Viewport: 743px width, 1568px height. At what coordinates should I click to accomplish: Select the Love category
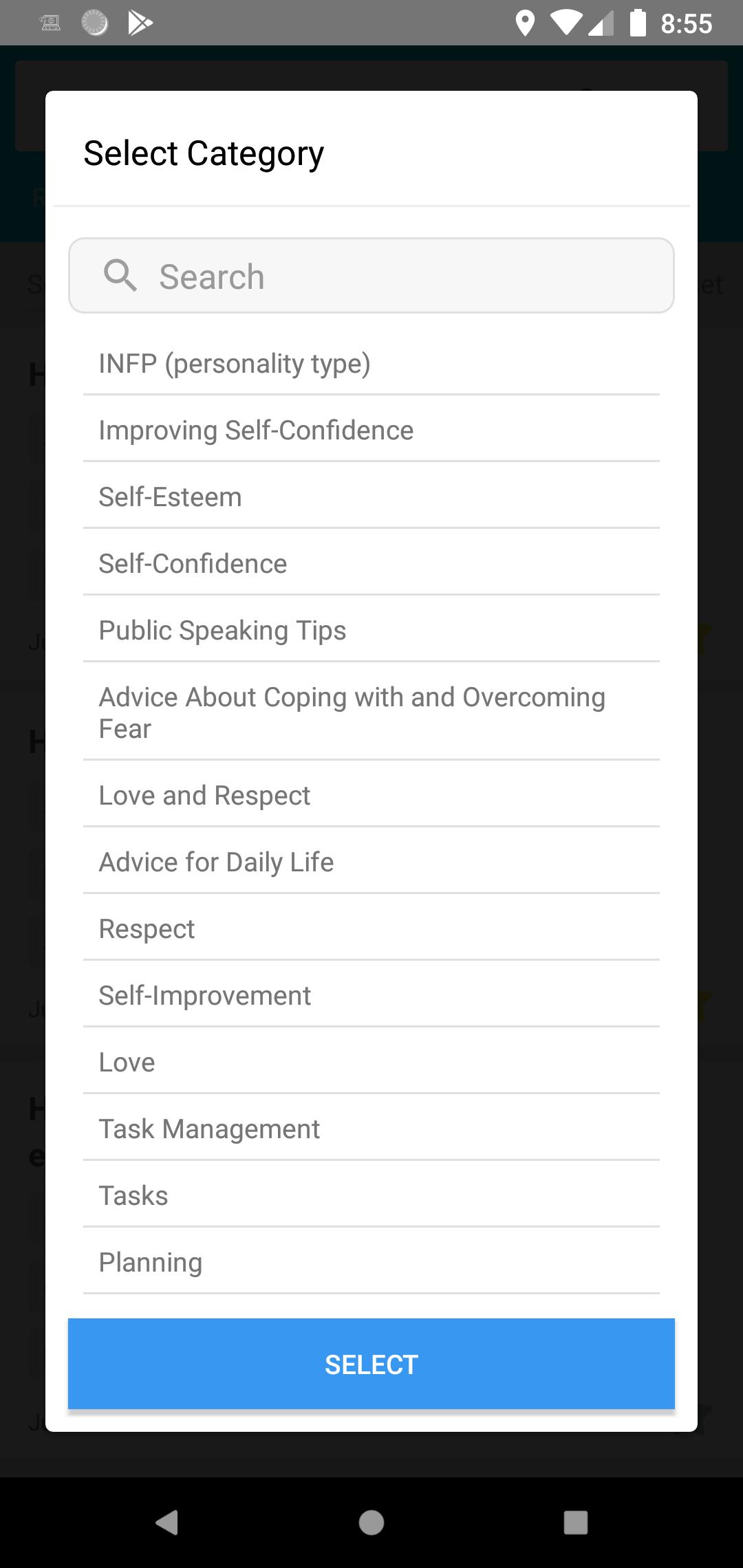[x=371, y=1062]
